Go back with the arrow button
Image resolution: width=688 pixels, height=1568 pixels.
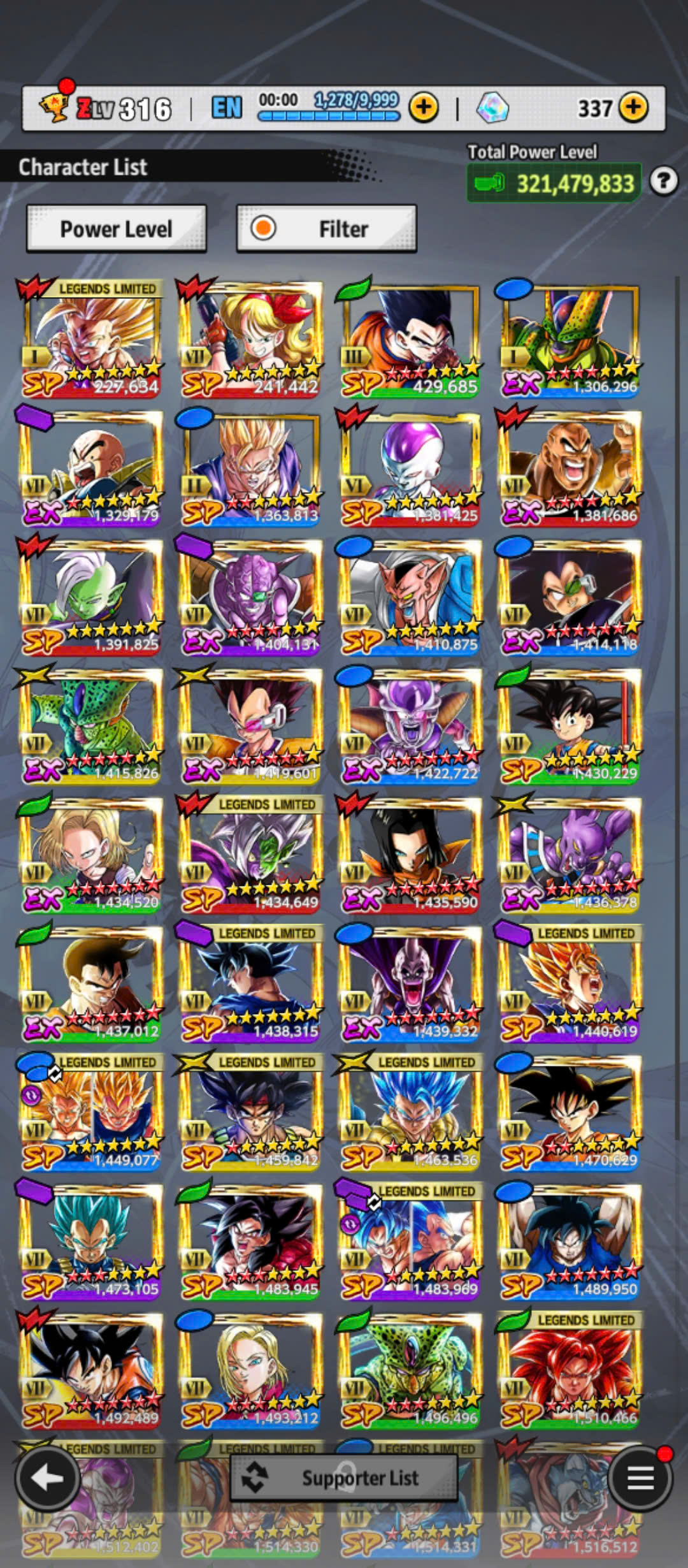click(x=47, y=1478)
